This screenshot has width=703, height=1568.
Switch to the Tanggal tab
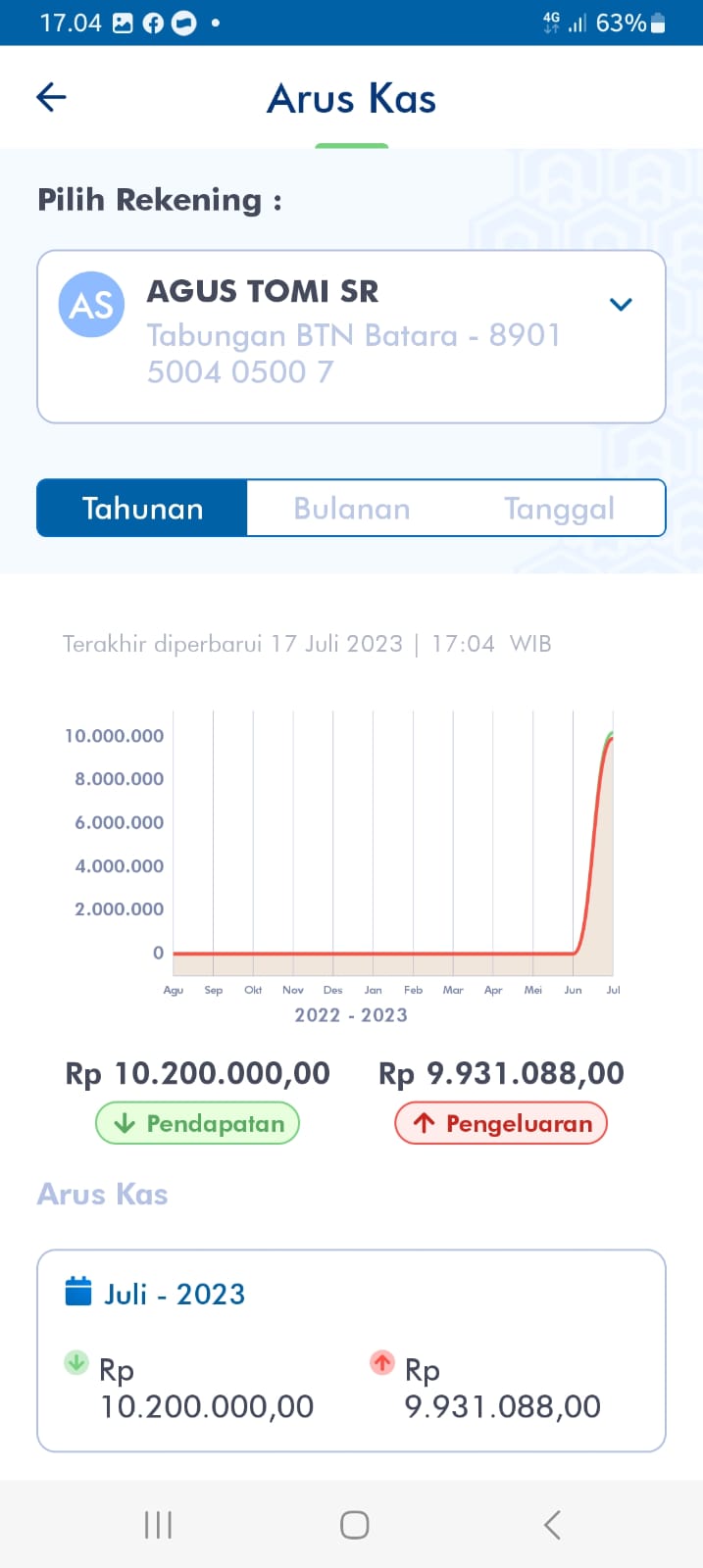click(559, 508)
